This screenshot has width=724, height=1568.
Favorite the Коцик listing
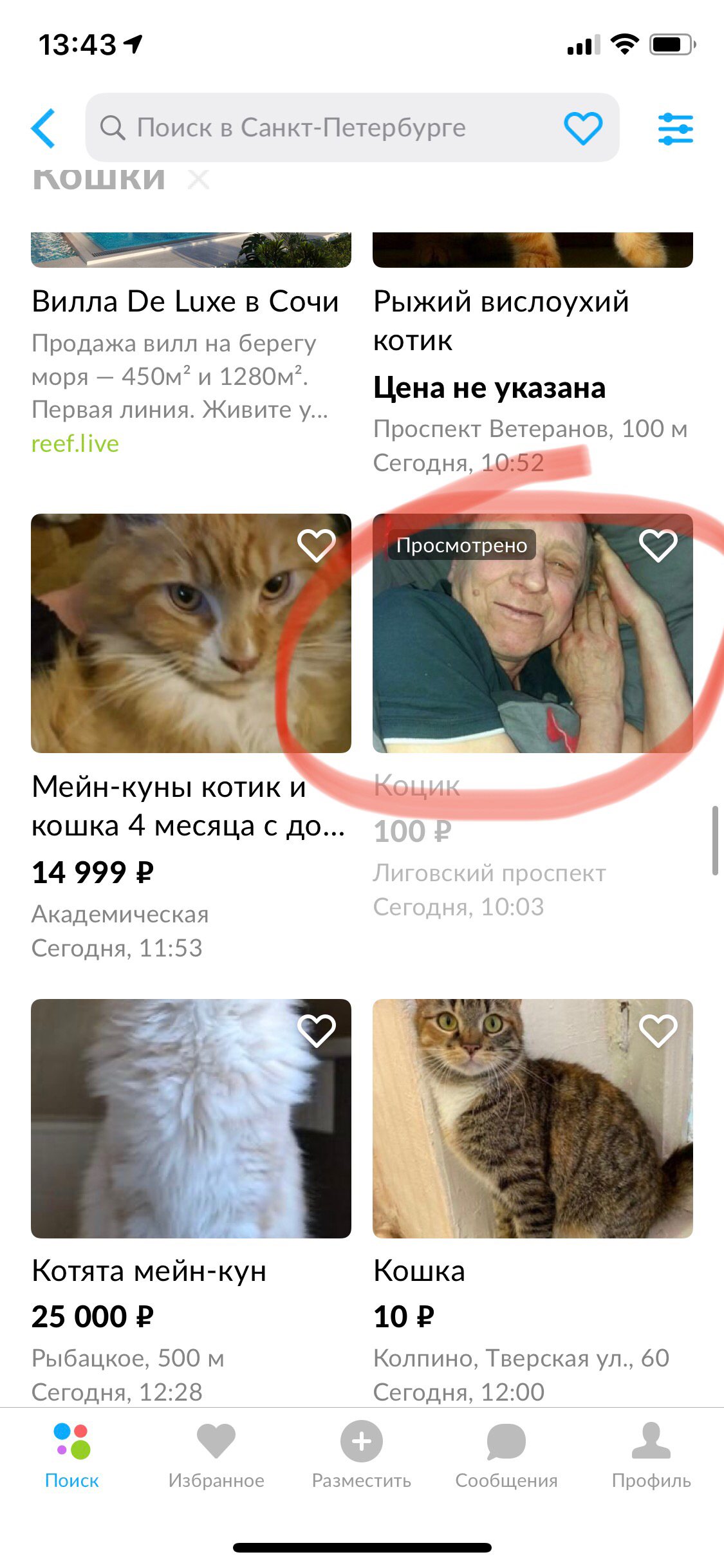click(x=658, y=546)
